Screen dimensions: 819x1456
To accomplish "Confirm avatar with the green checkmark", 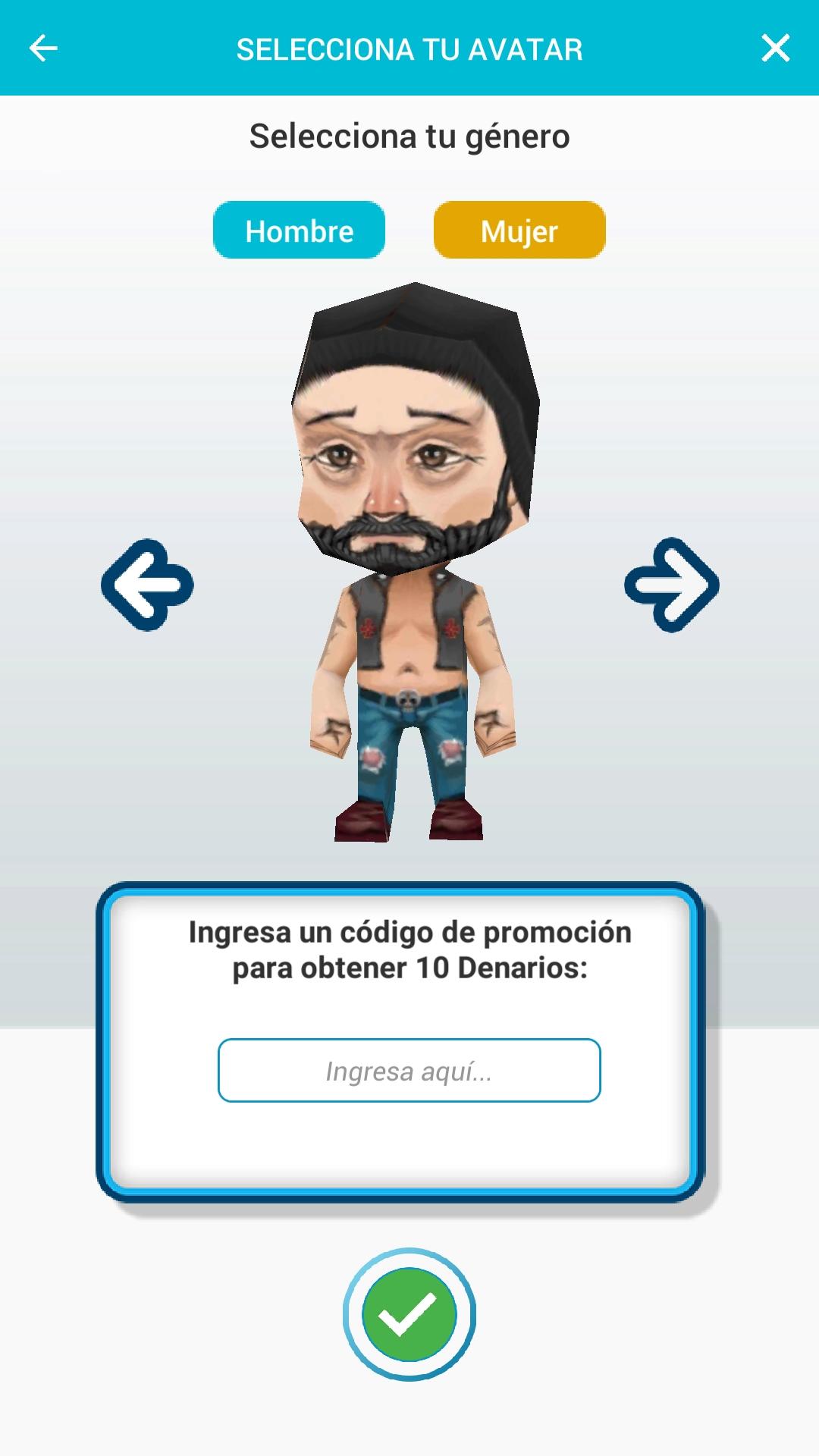I will (x=409, y=1314).
